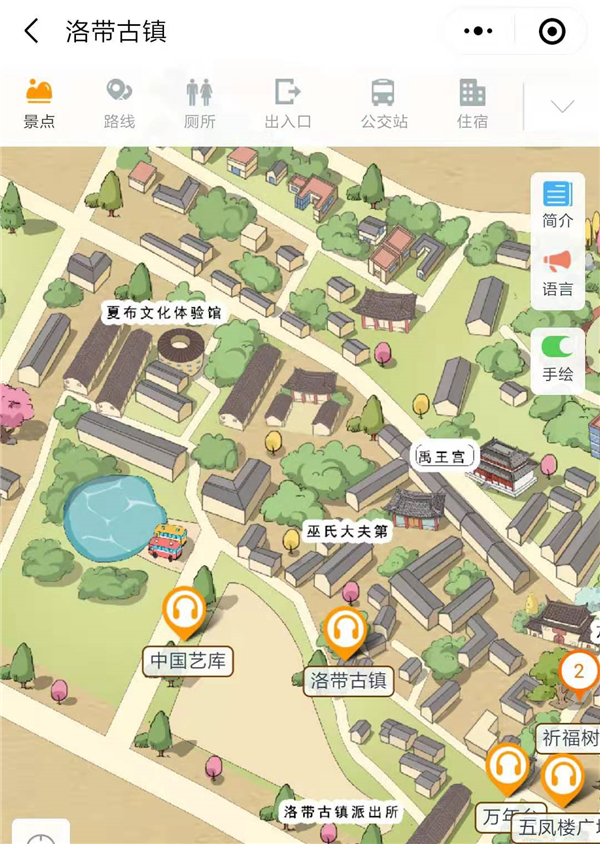Open the 祈福树 cluster marker

coord(578,672)
